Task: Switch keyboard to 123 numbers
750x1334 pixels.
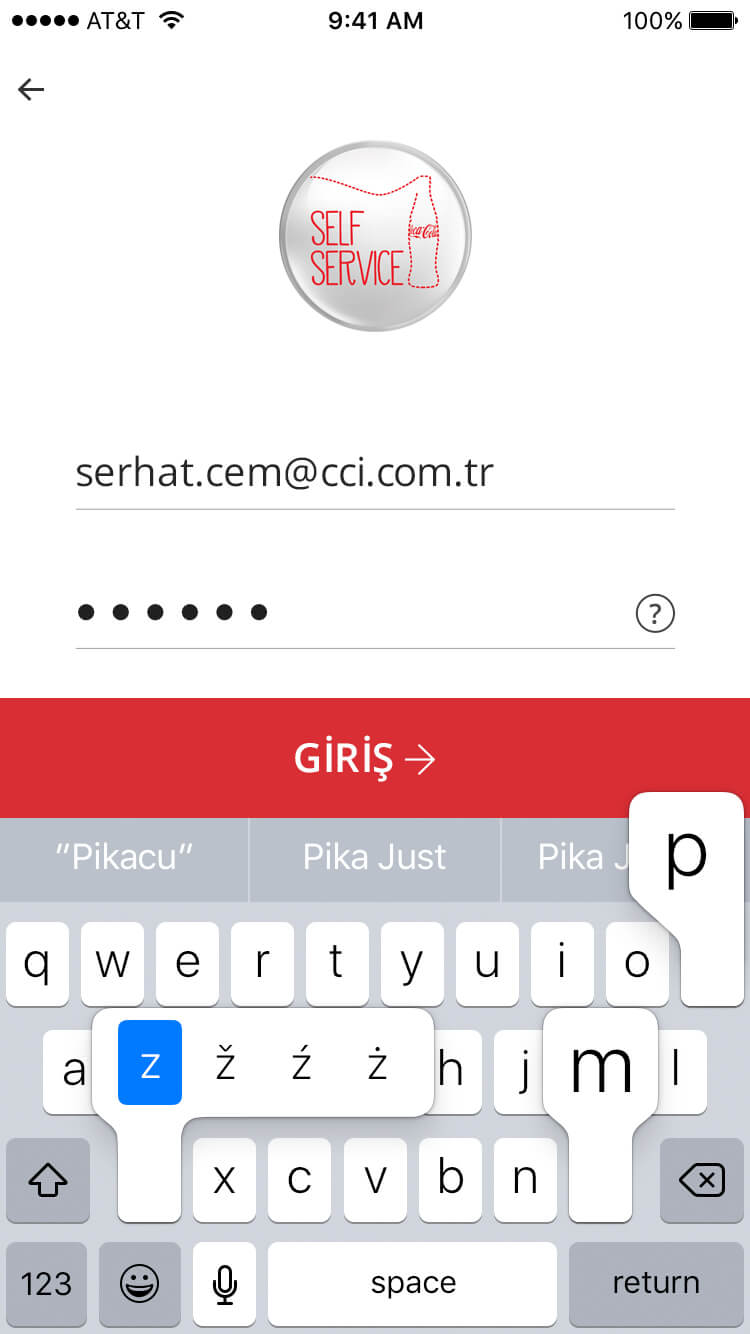Action: tap(46, 1283)
